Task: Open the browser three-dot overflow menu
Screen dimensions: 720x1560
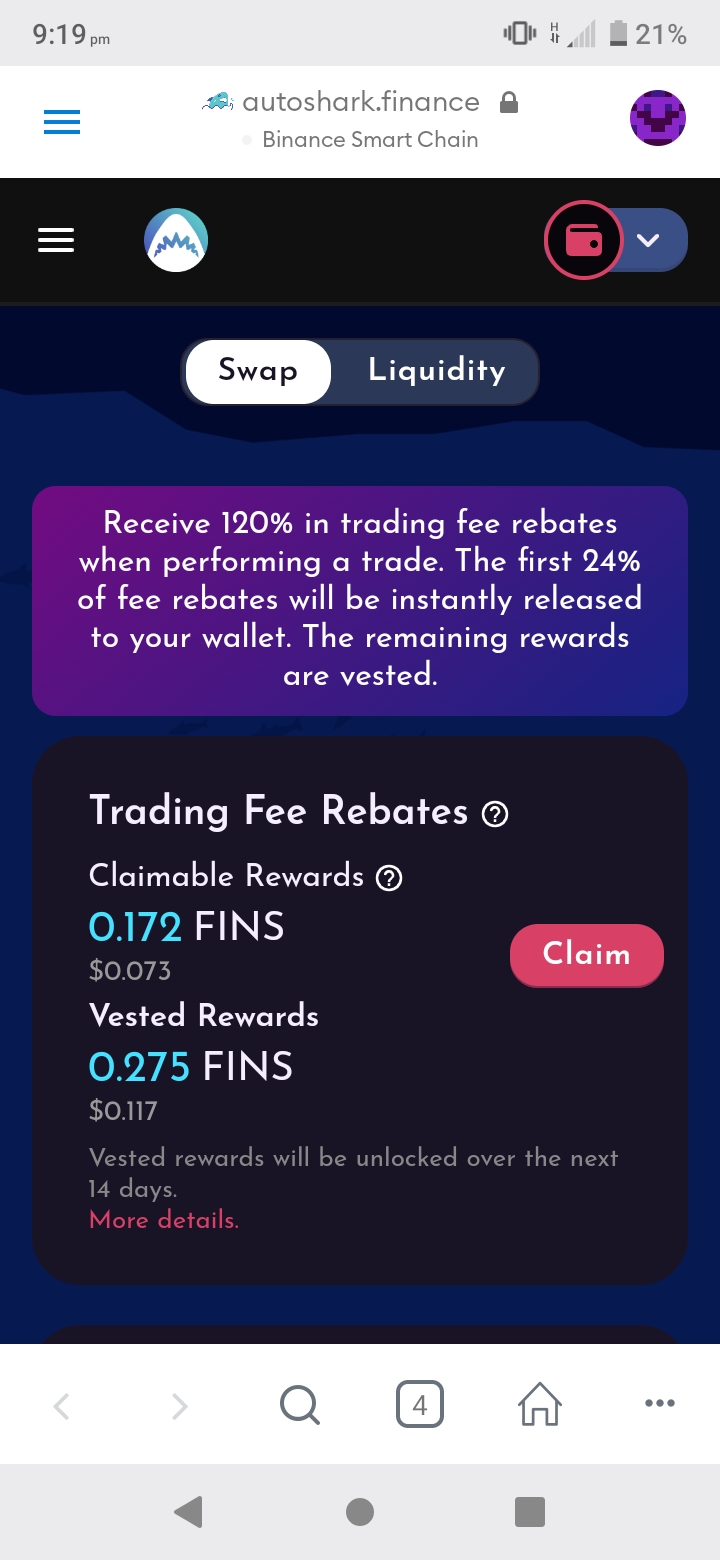Action: (659, 1403)
